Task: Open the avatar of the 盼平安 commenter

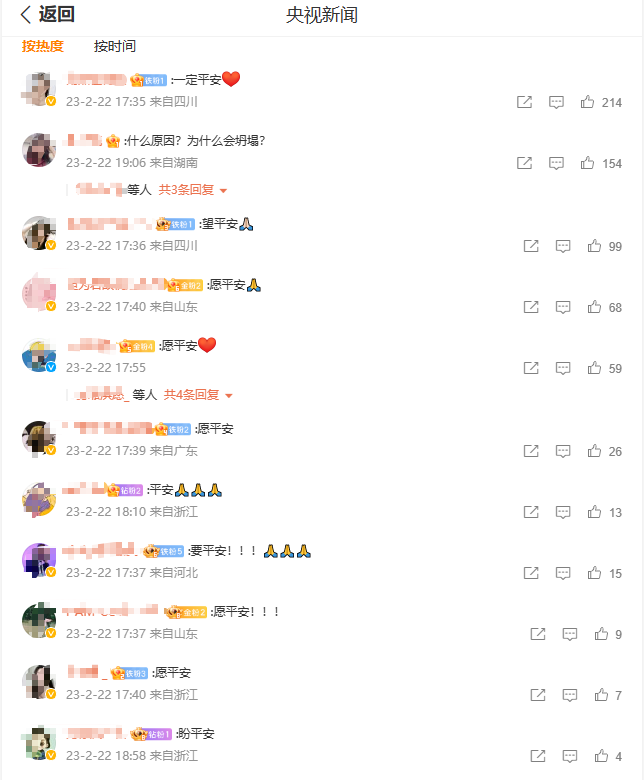Action: (38, 743)
